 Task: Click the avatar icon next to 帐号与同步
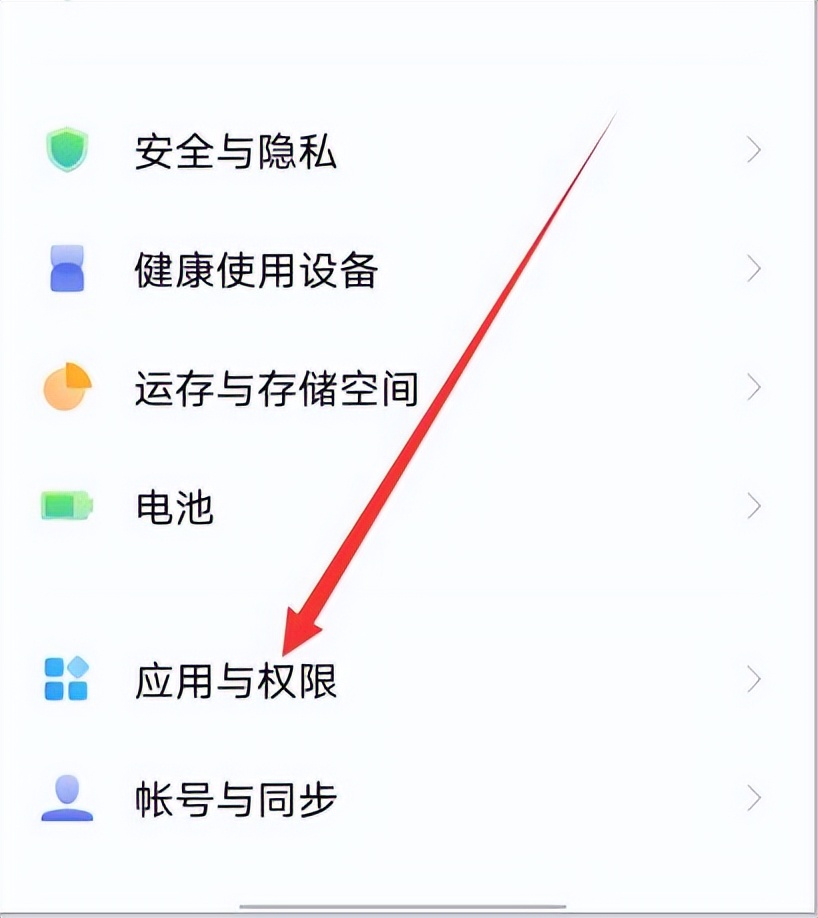66,797
